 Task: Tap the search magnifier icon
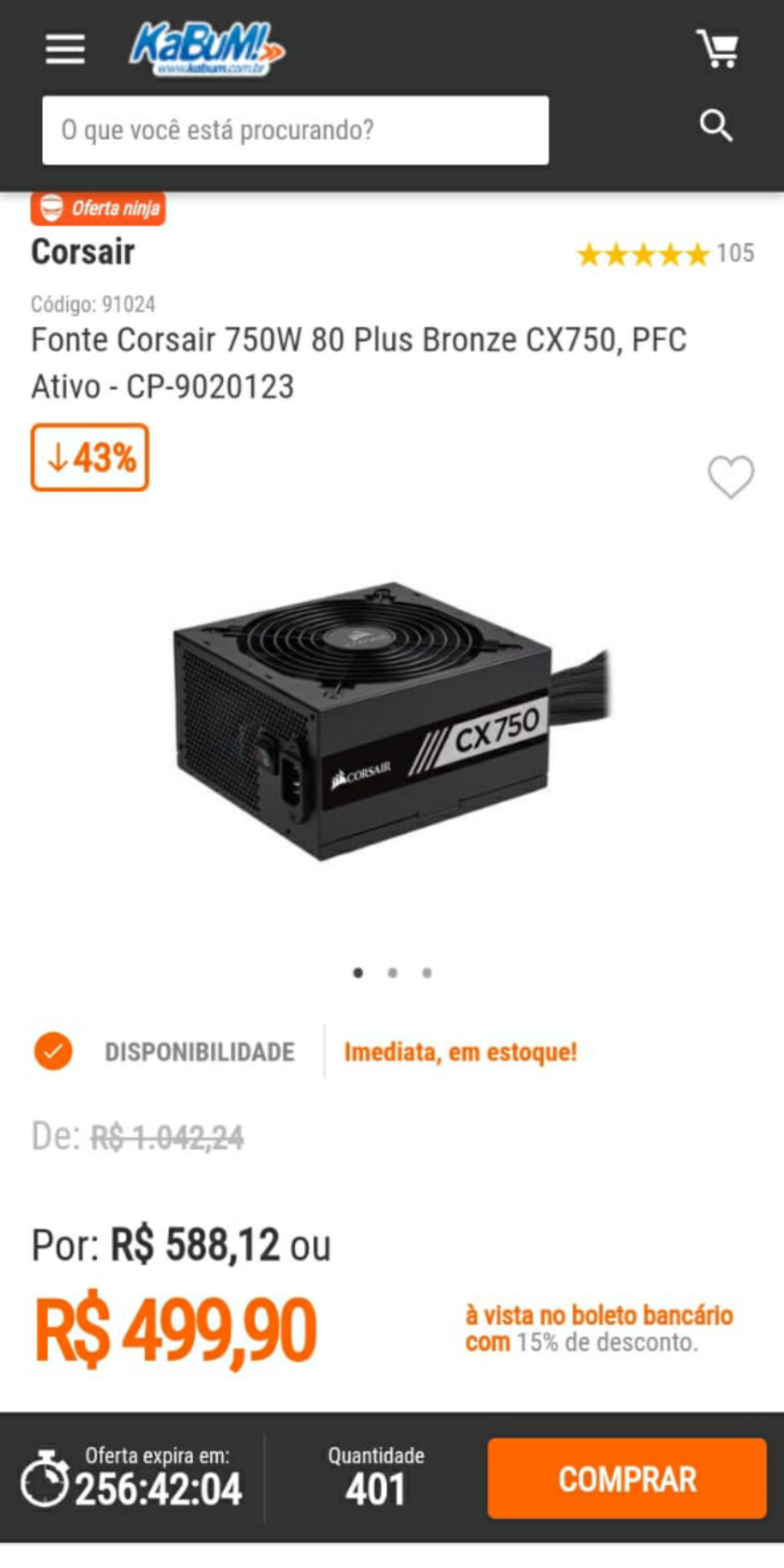coord(717,126)
